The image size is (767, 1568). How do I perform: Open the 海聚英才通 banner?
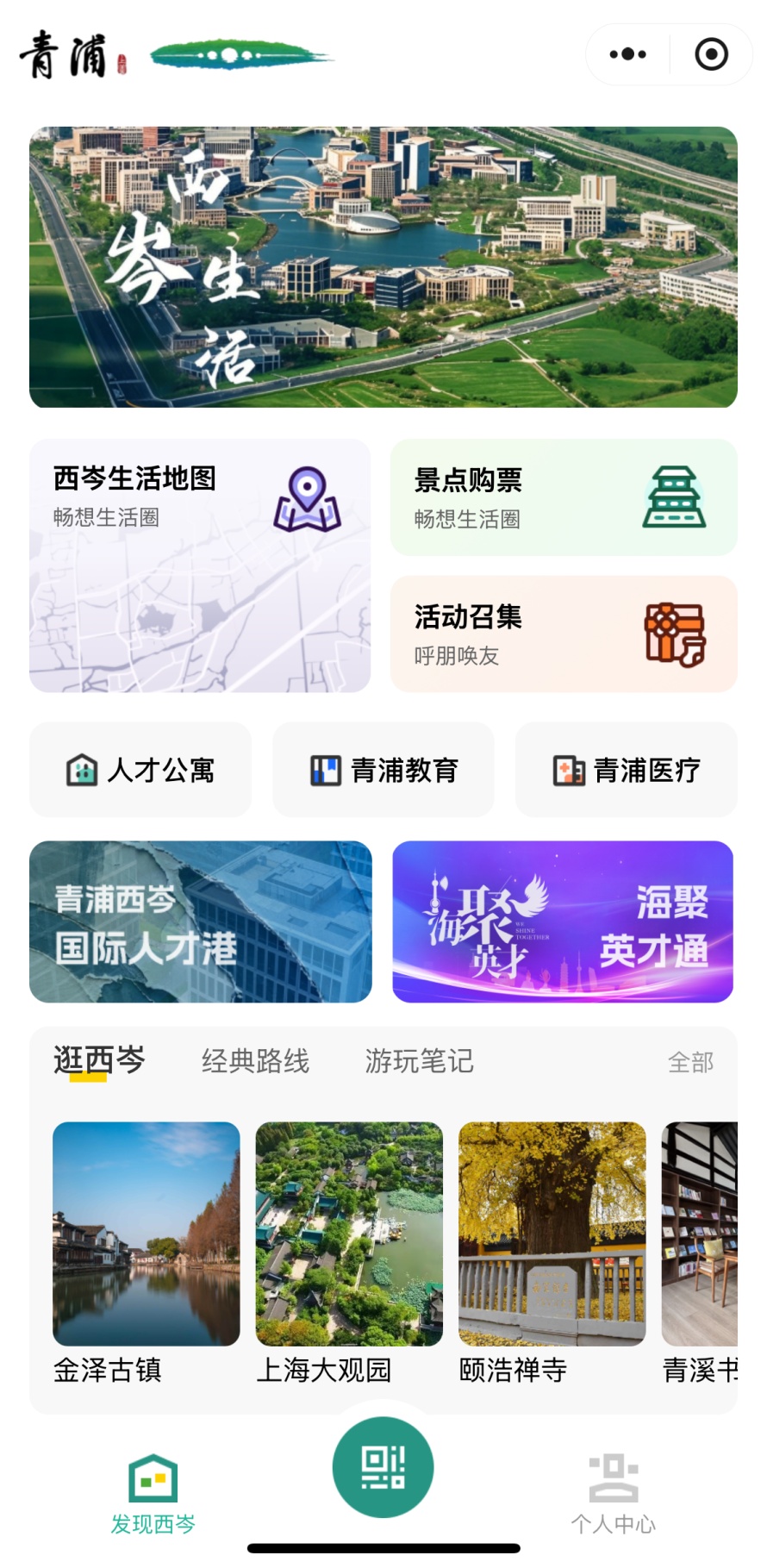click(x=563, y=921)
